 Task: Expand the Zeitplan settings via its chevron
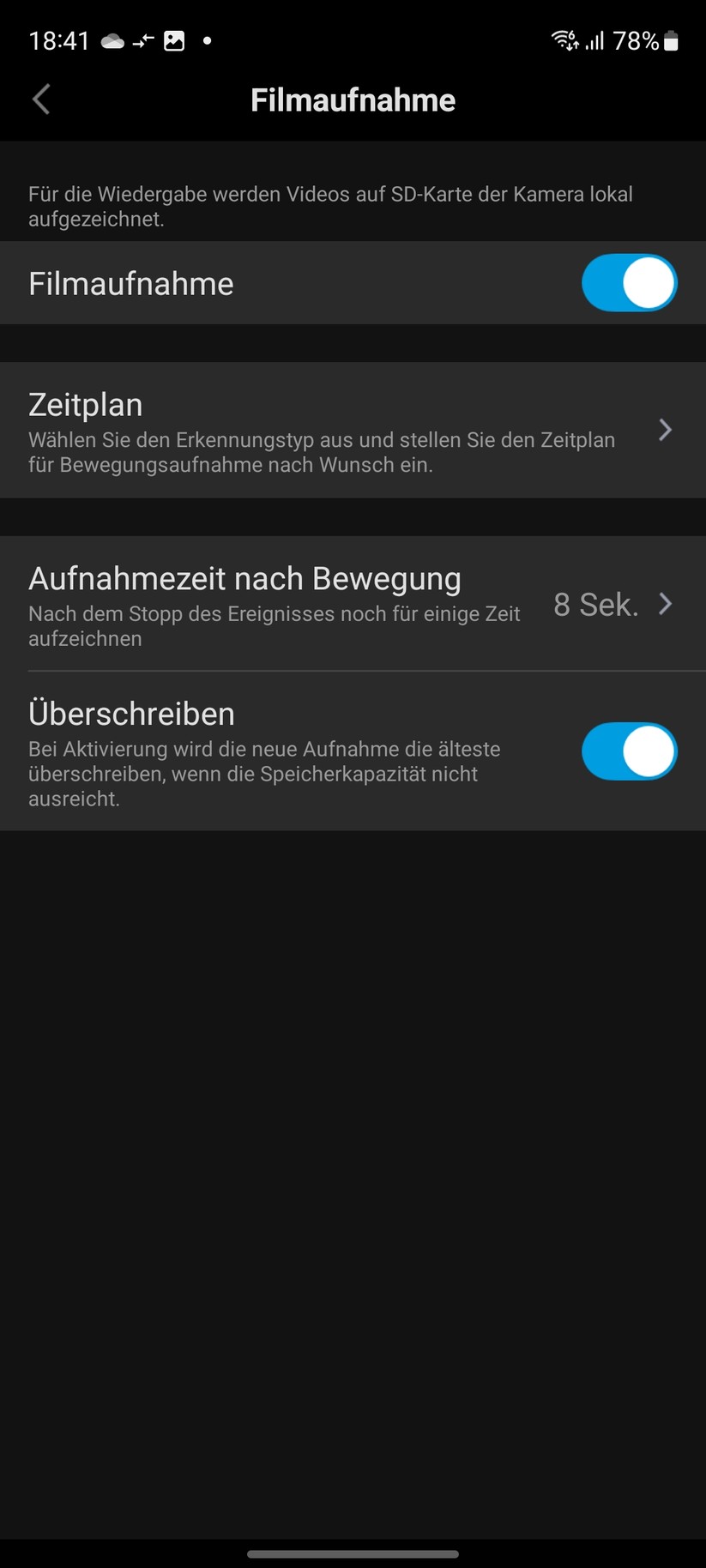[x=665, y=430]
